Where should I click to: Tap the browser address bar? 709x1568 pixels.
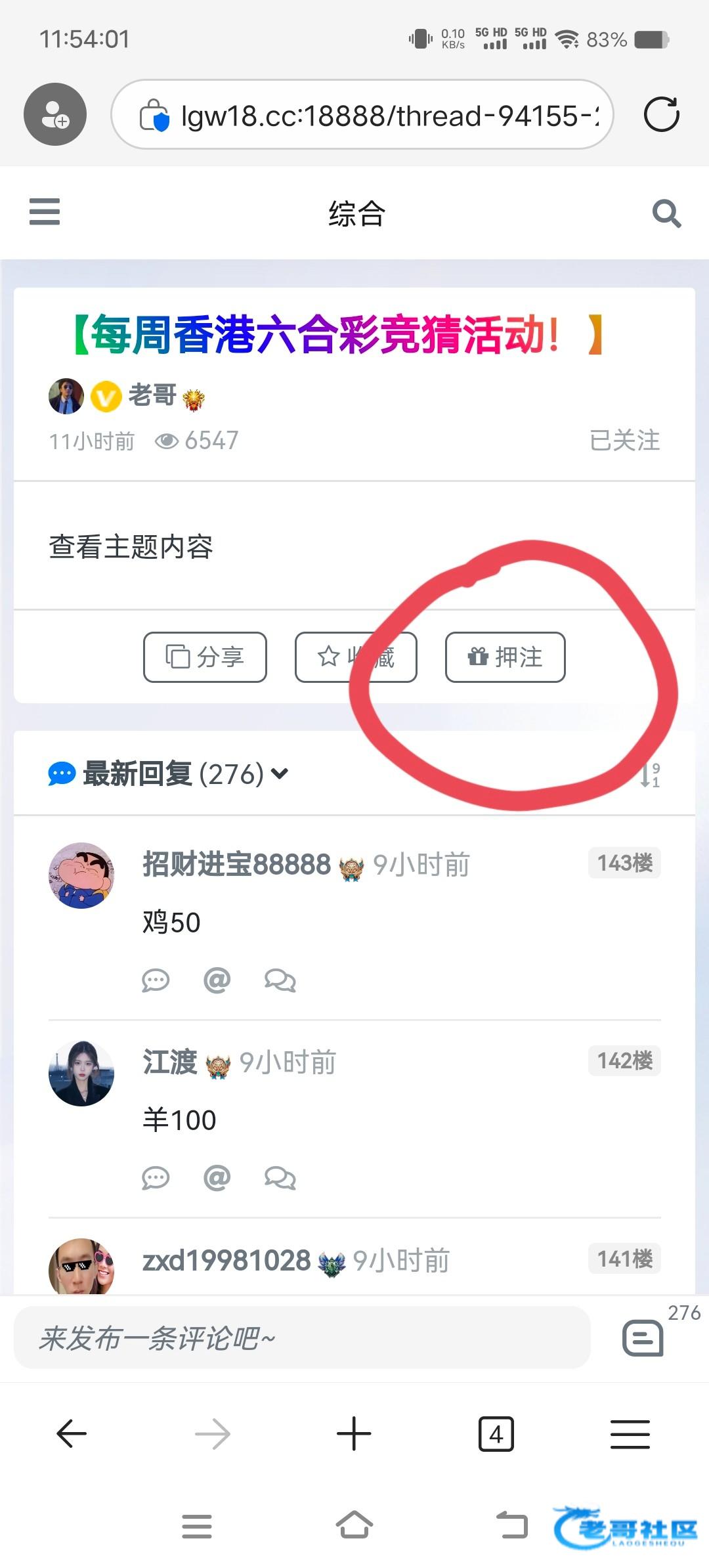point(362,115)
